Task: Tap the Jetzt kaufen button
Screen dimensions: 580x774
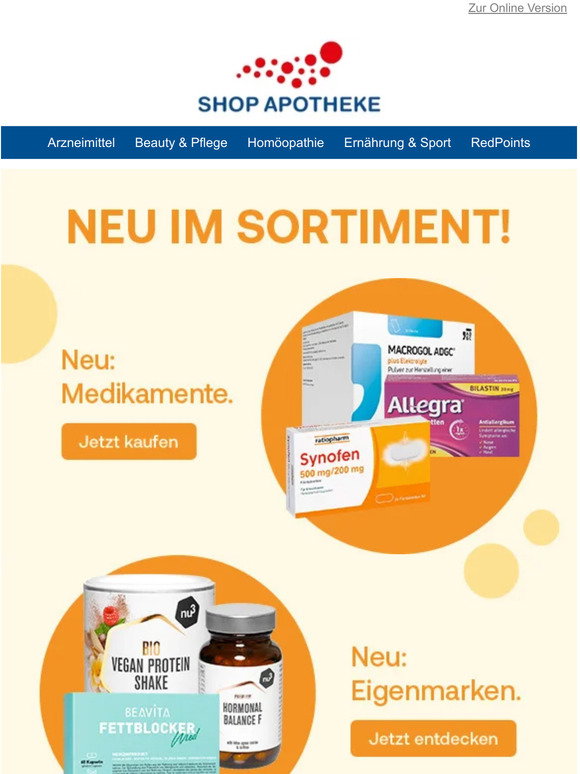Action: (129, 441)
